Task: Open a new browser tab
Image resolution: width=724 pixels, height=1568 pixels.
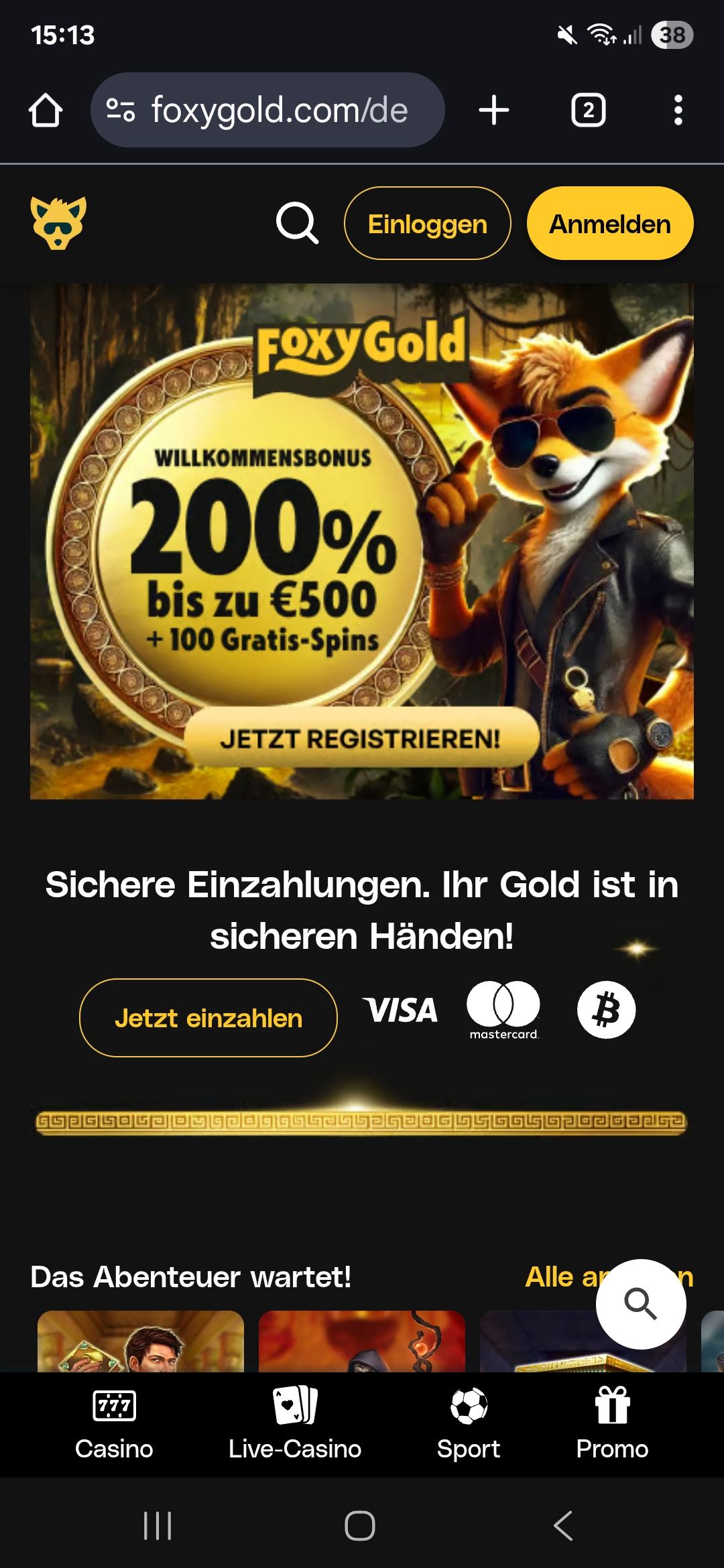Action: tap(494, 110)
